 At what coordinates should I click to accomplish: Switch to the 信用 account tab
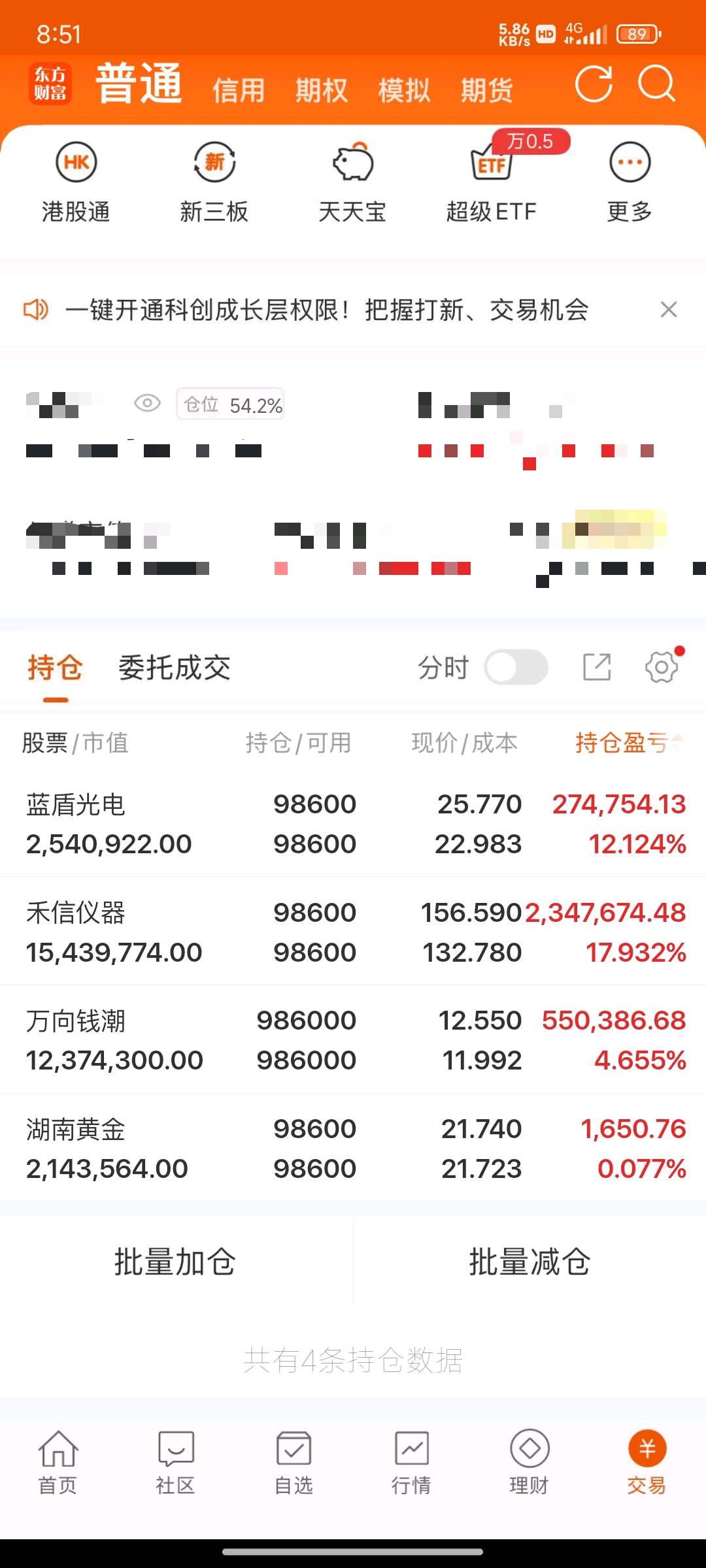[x=239, y=90]
